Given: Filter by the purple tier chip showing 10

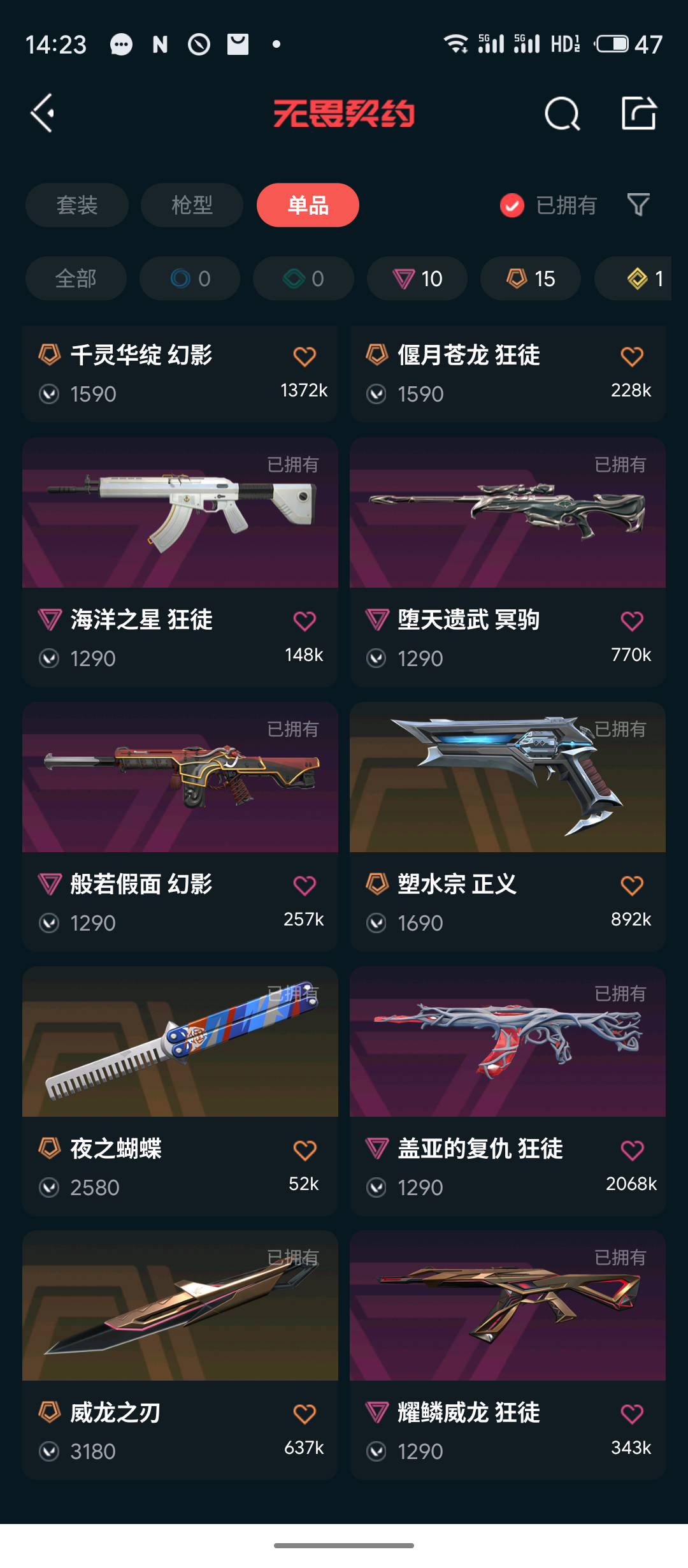Looking at the screenshot, I should click(417, 279).
